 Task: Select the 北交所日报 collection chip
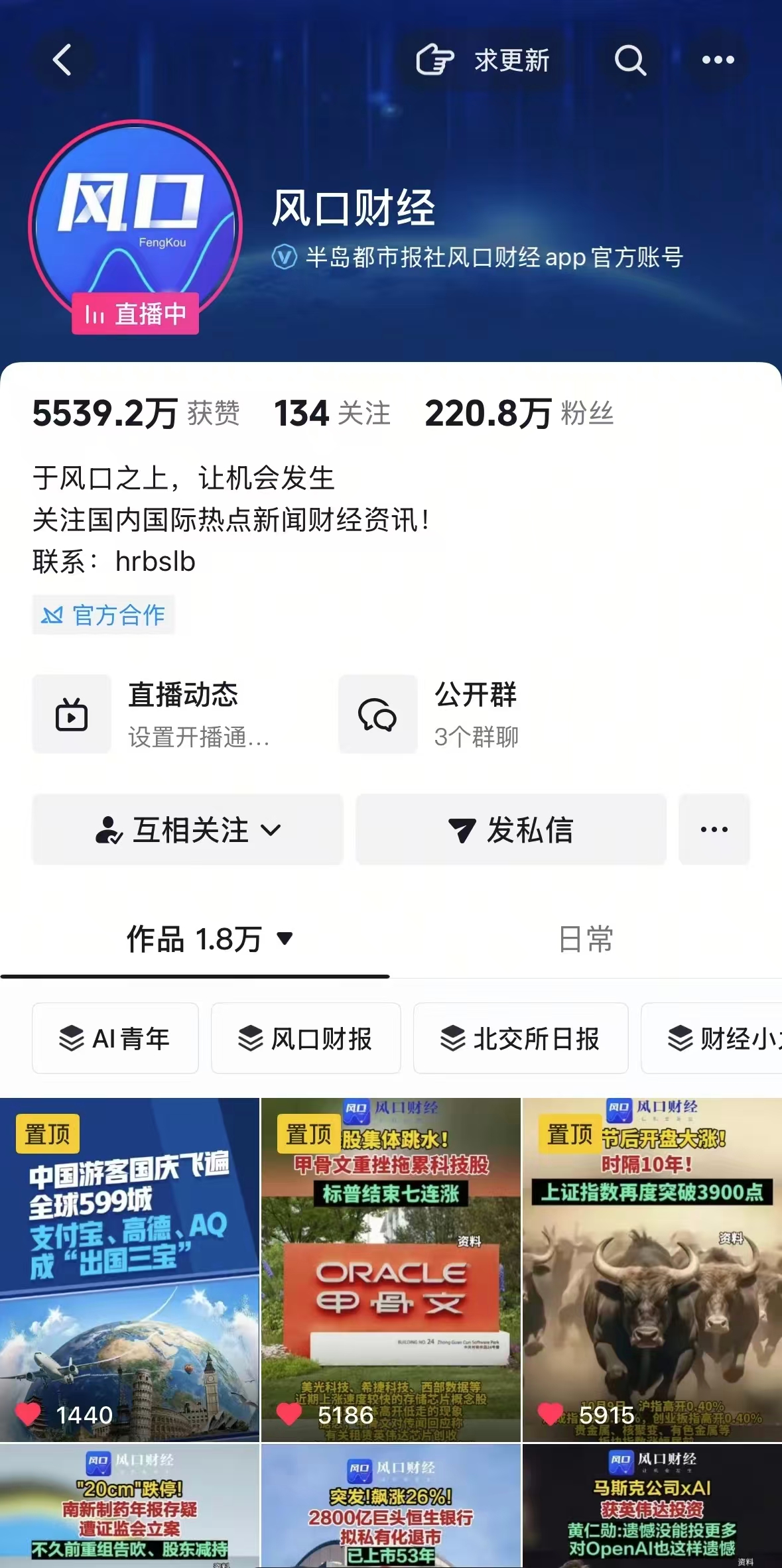(x=521, y=1038)
